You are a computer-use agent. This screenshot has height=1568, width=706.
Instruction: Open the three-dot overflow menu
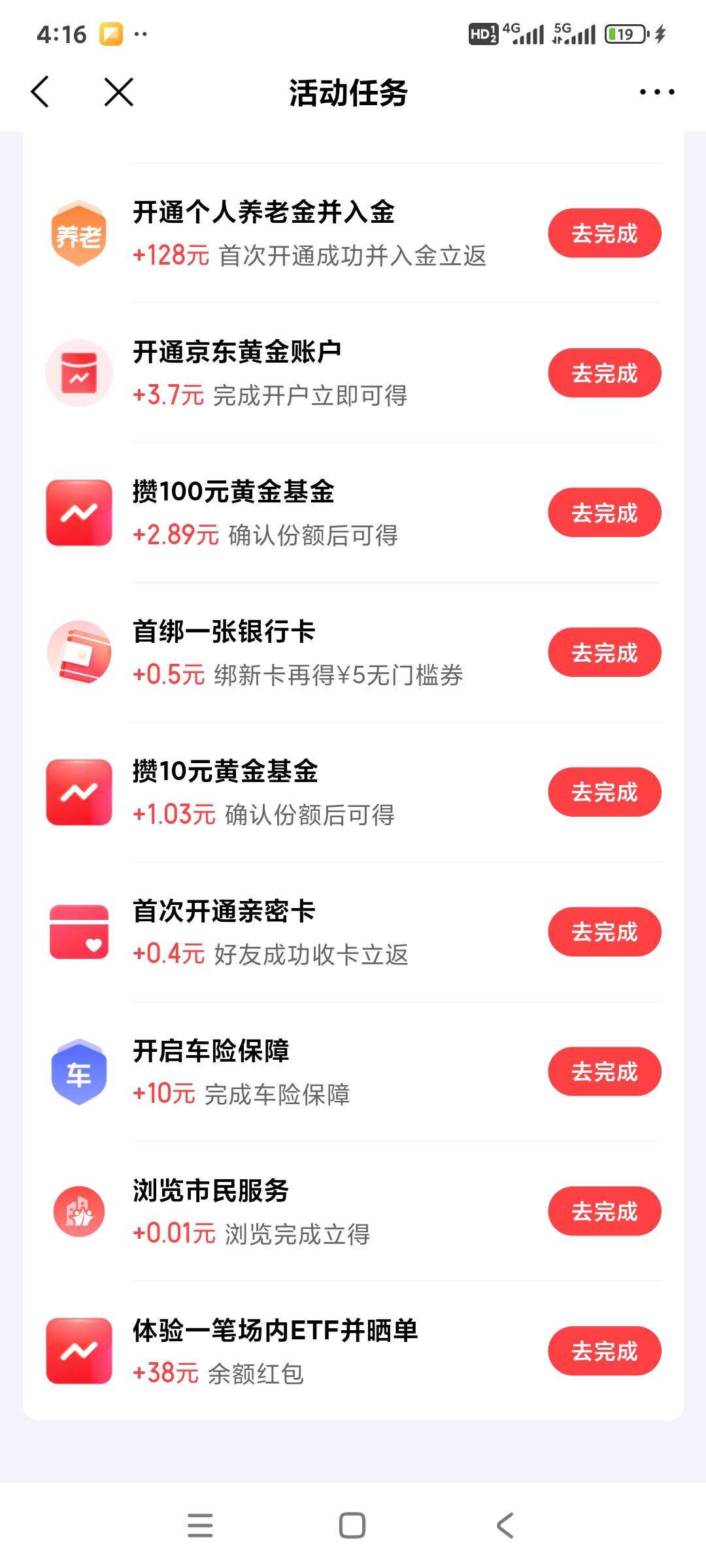click(x=656, y=92)
